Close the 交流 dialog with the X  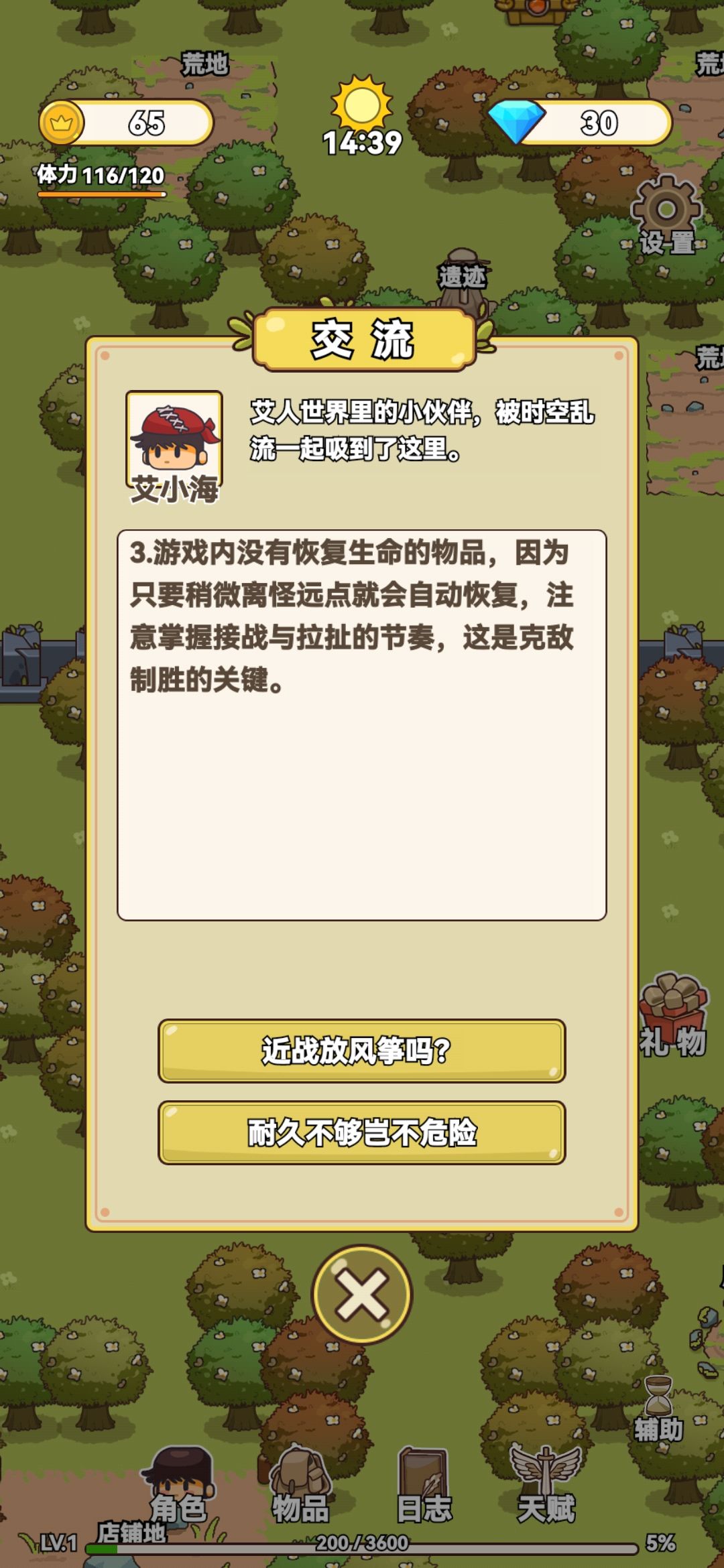pos(362,1293)
